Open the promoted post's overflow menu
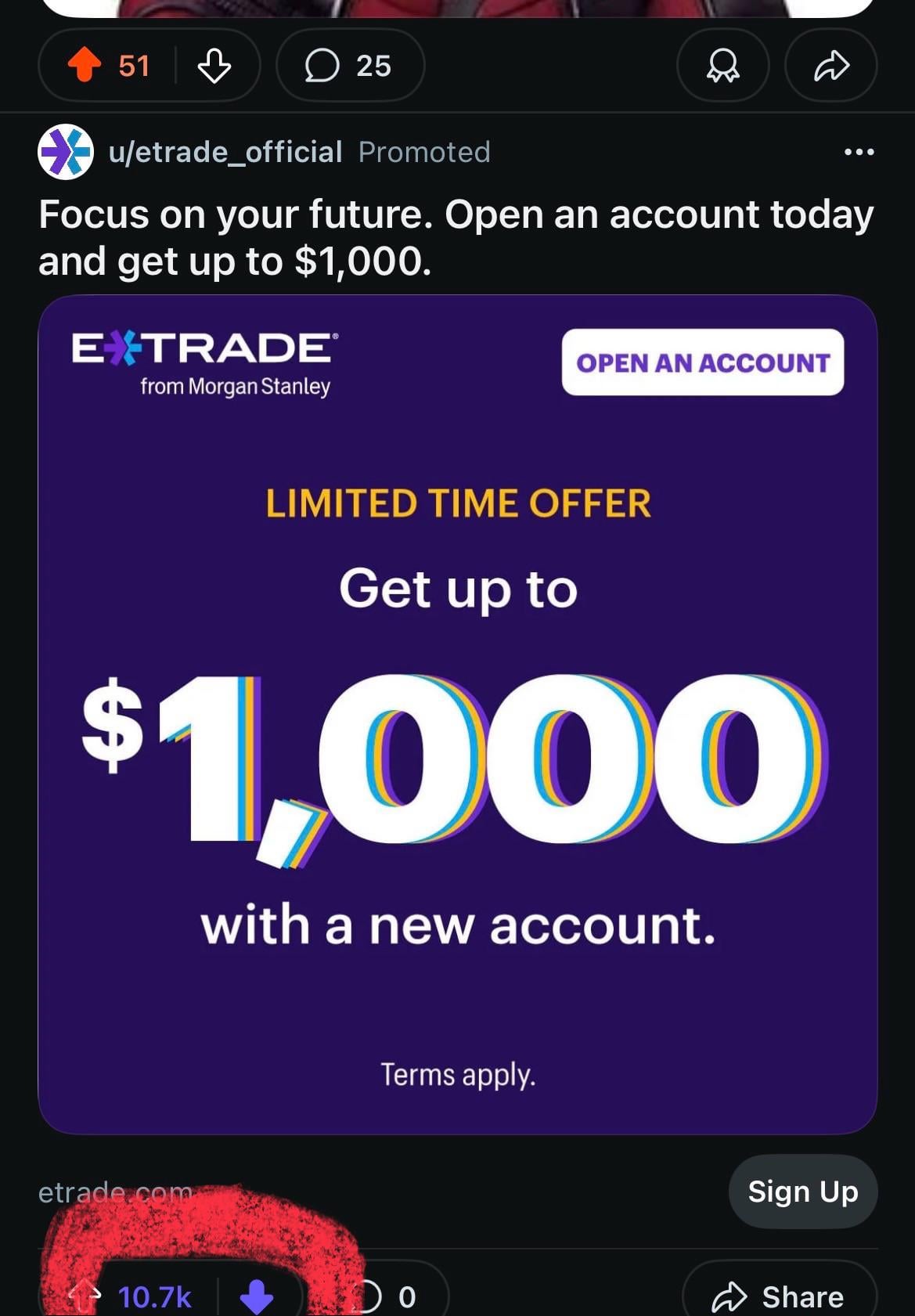Screen dimensions: 915x1316 (859, 152)
